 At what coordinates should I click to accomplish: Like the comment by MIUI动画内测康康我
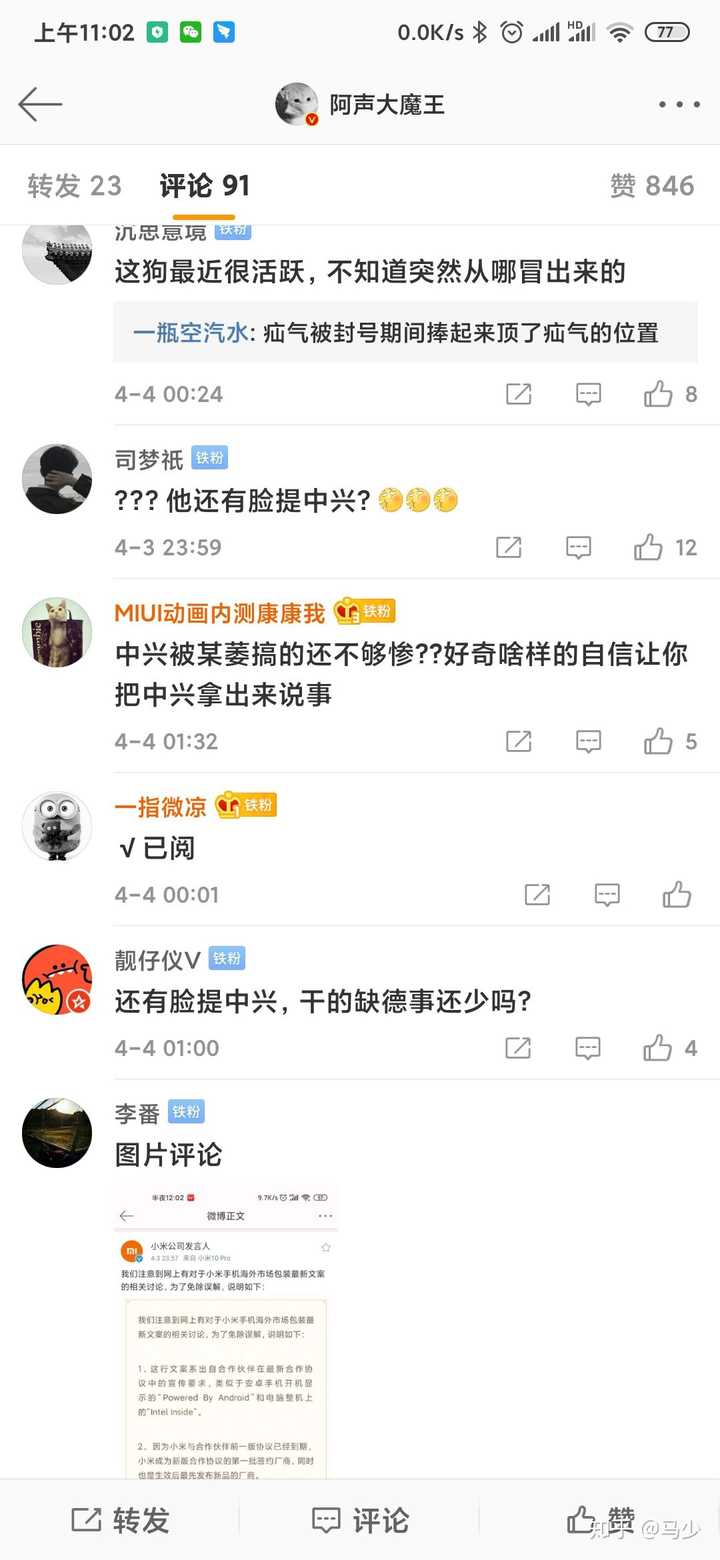[658, 741]
